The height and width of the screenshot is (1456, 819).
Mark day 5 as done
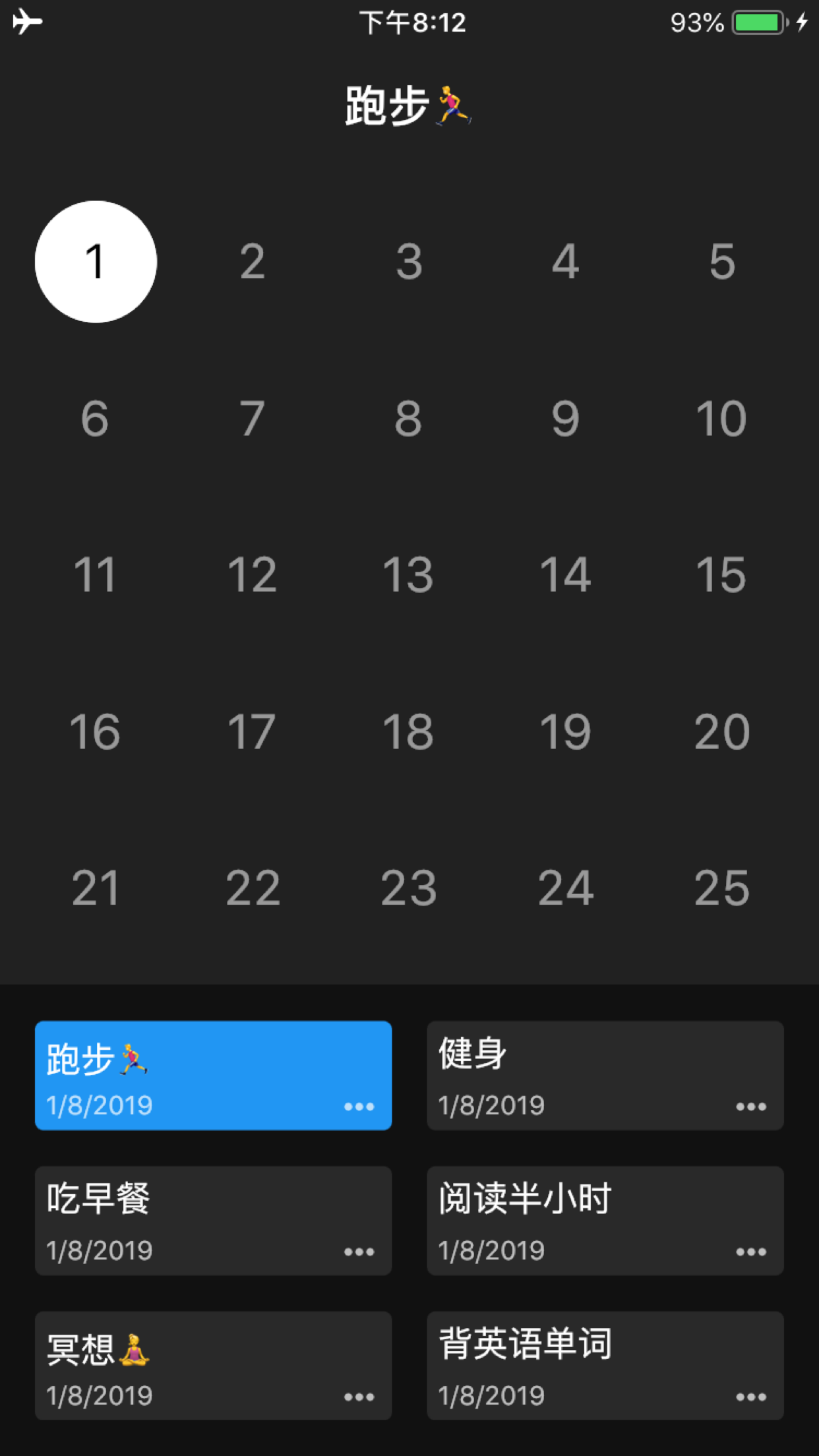tap(722, 262)
